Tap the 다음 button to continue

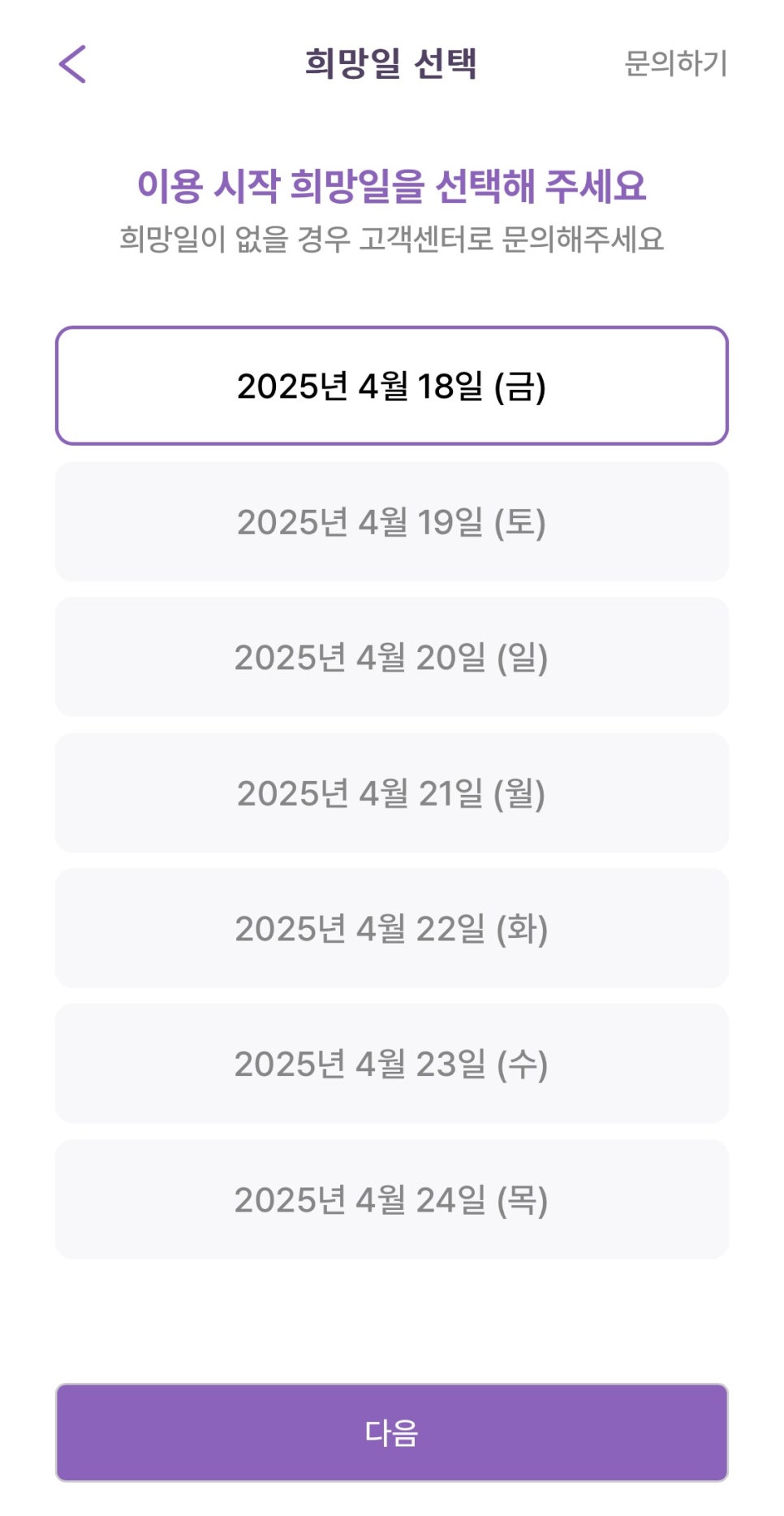[x=392, y=1432]
